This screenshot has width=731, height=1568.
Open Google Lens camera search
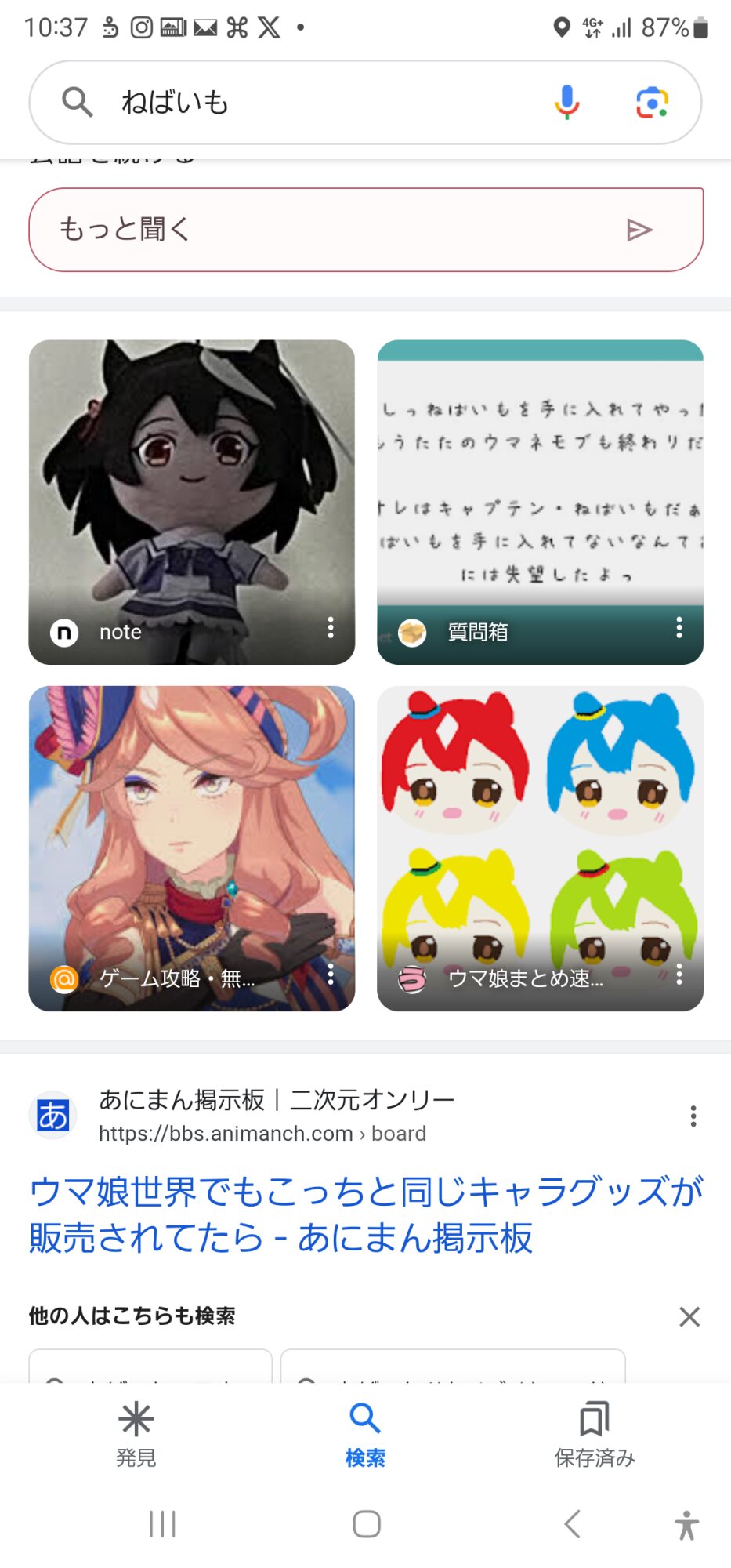click(x=652, y=103)
